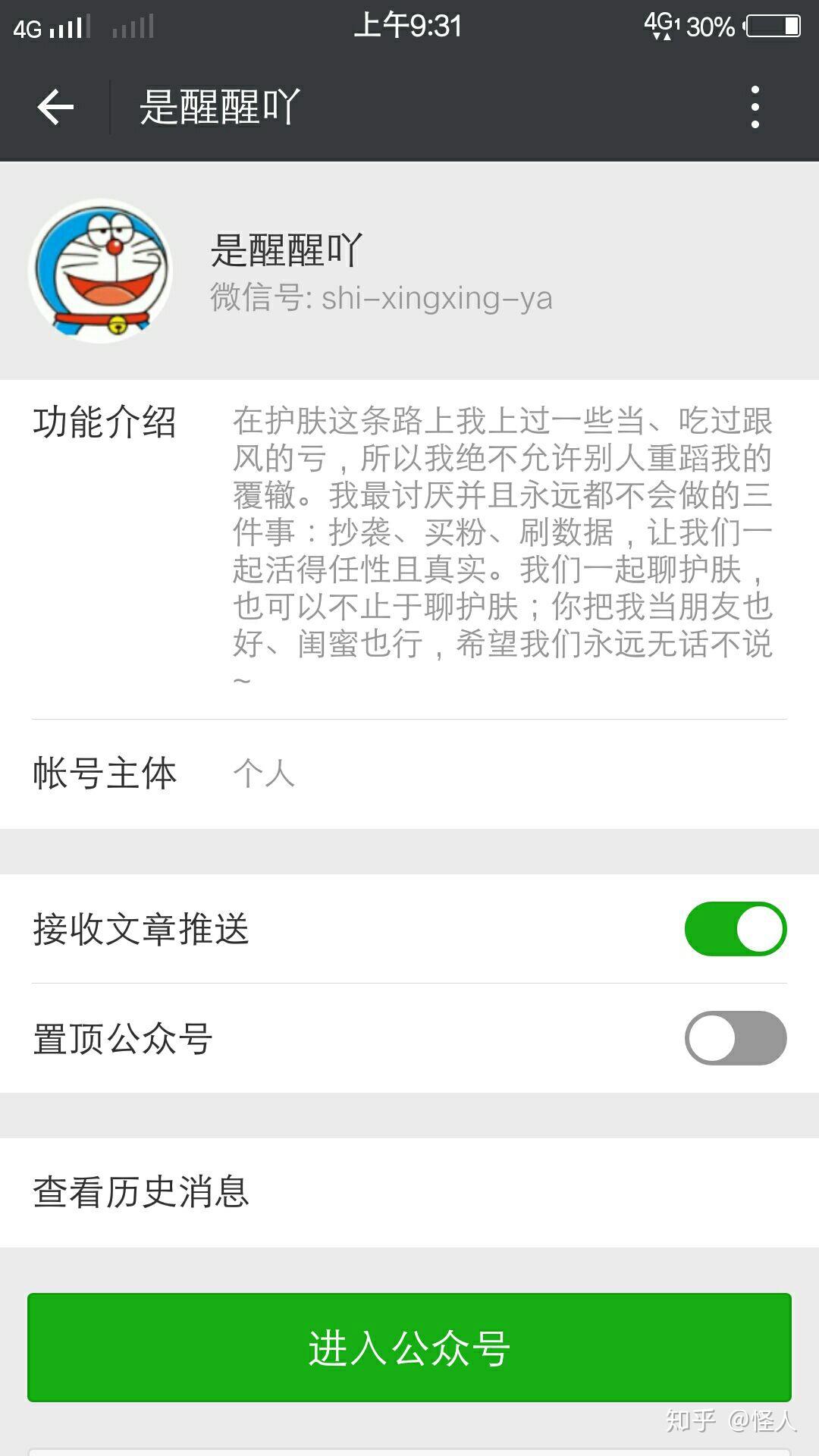This screenshot has height=1456, width=819.
Task: Go back using the arrow icon
Action: [55, 106]
